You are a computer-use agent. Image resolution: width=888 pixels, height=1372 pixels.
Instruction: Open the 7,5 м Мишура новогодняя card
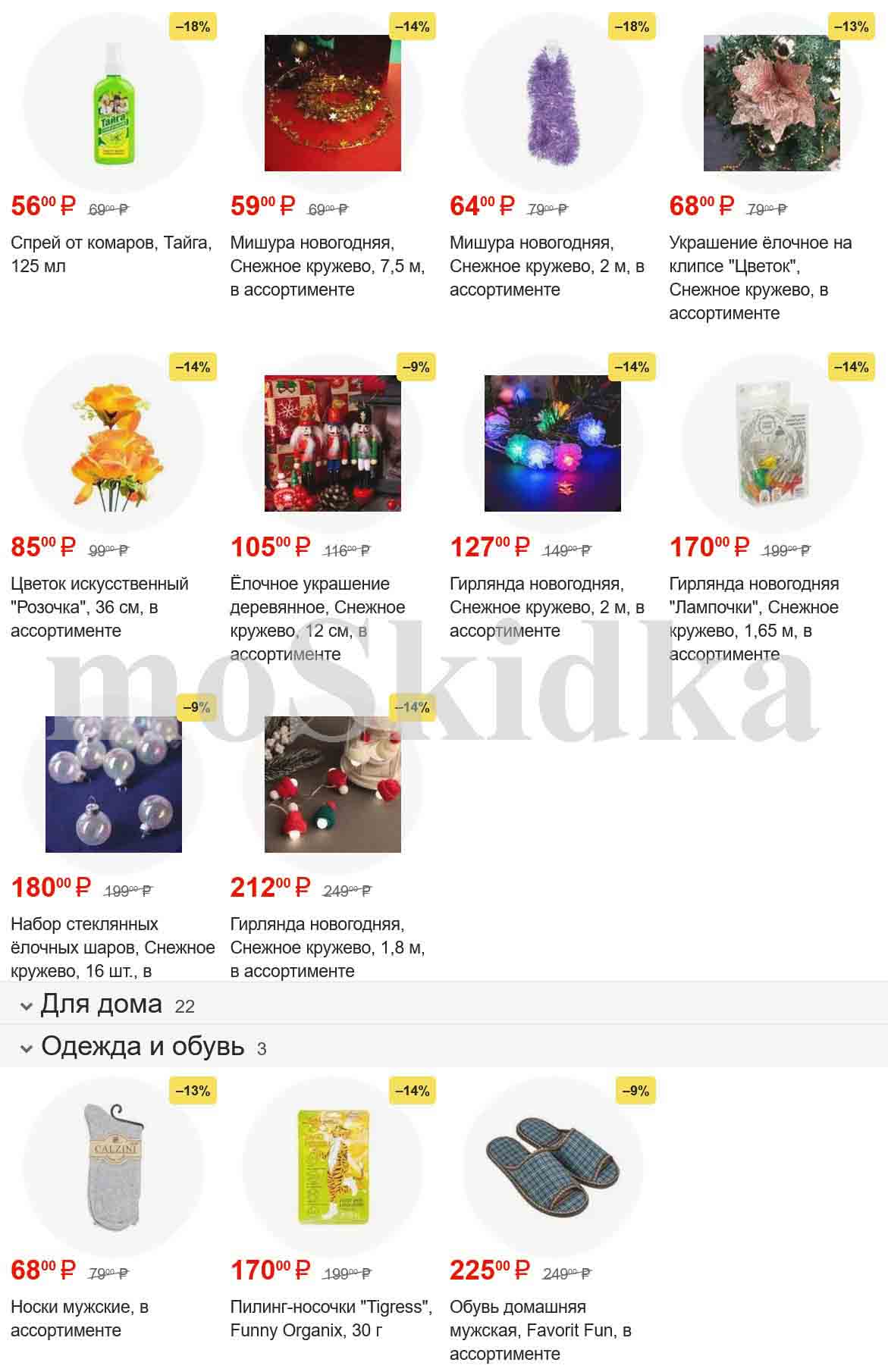(332, 104)
